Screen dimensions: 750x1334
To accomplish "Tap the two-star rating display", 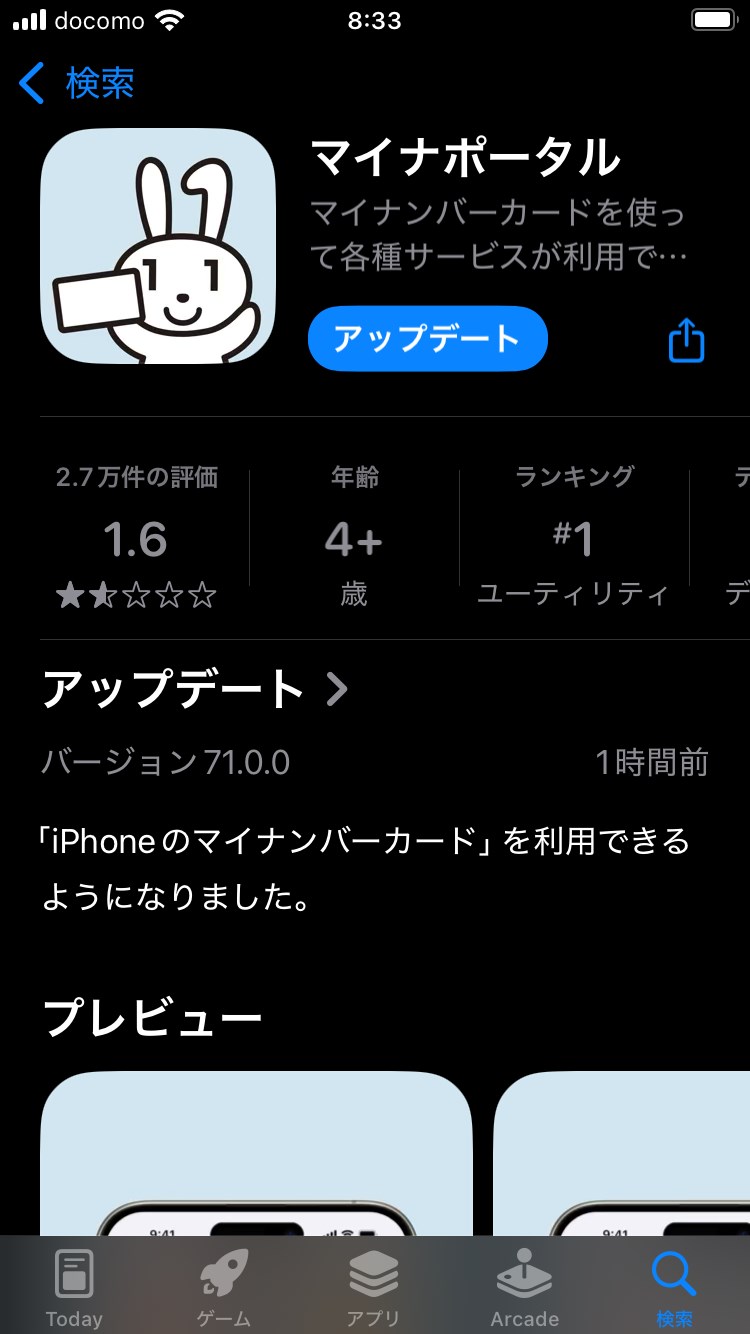I will click(x=138, y=595).
